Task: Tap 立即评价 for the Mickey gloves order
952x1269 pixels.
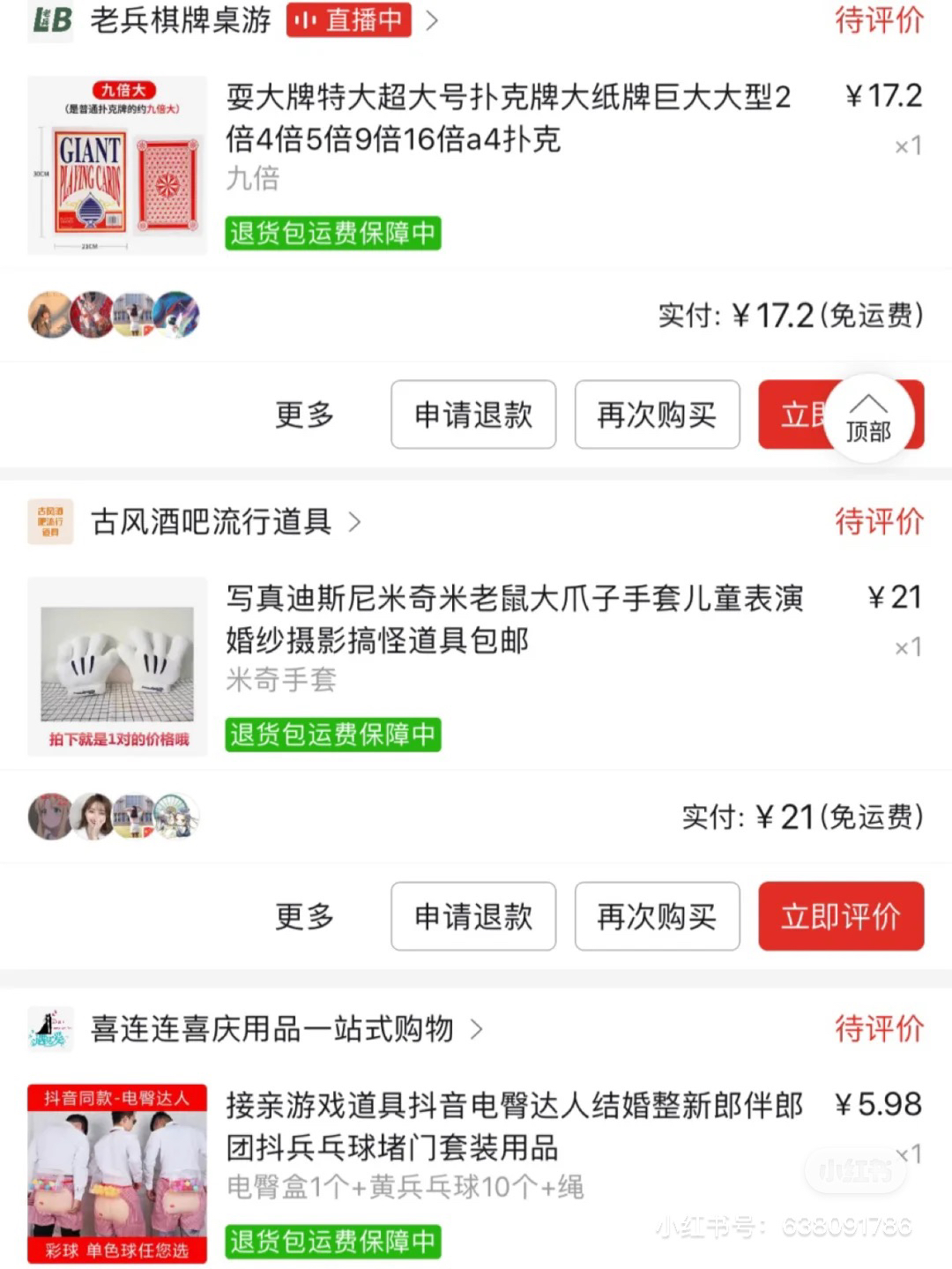Action: pyautogui.click(x=841, y=916)
